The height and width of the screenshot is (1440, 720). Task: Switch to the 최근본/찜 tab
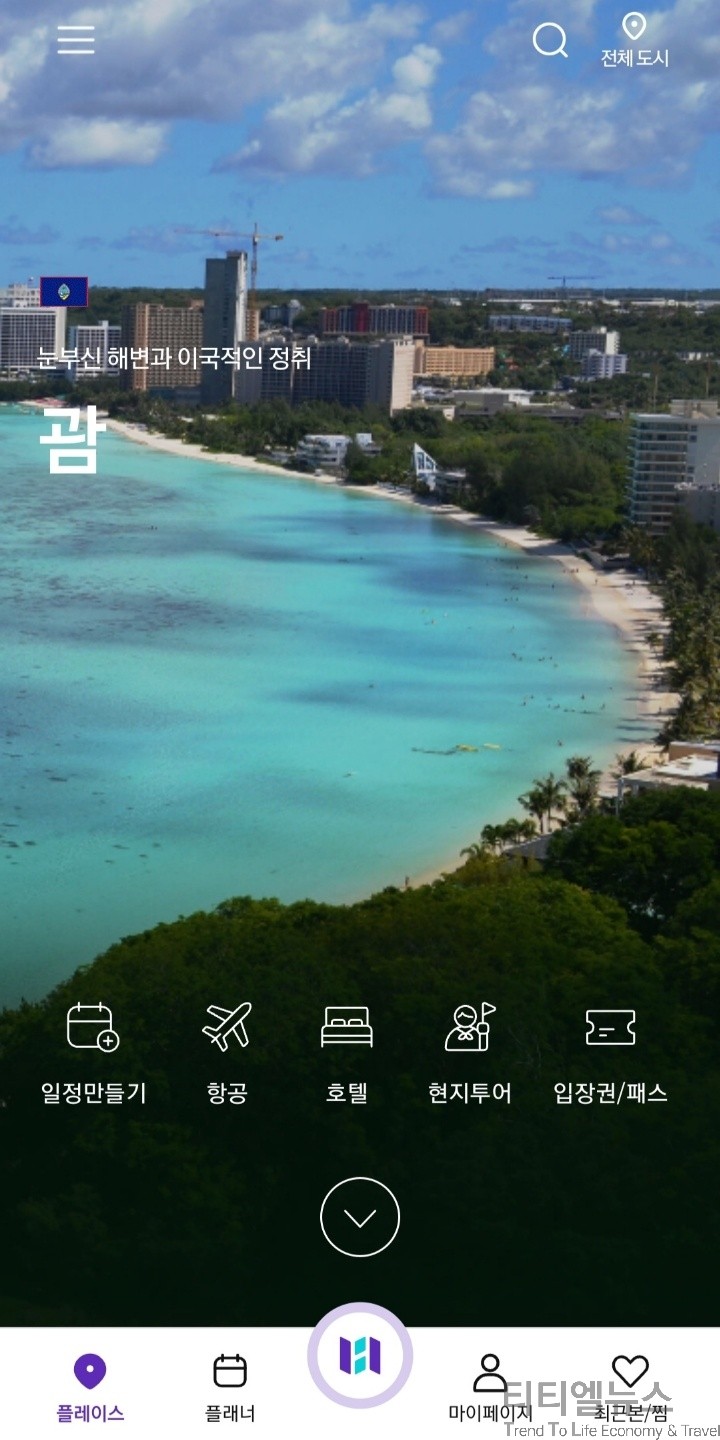[630, 1386]
